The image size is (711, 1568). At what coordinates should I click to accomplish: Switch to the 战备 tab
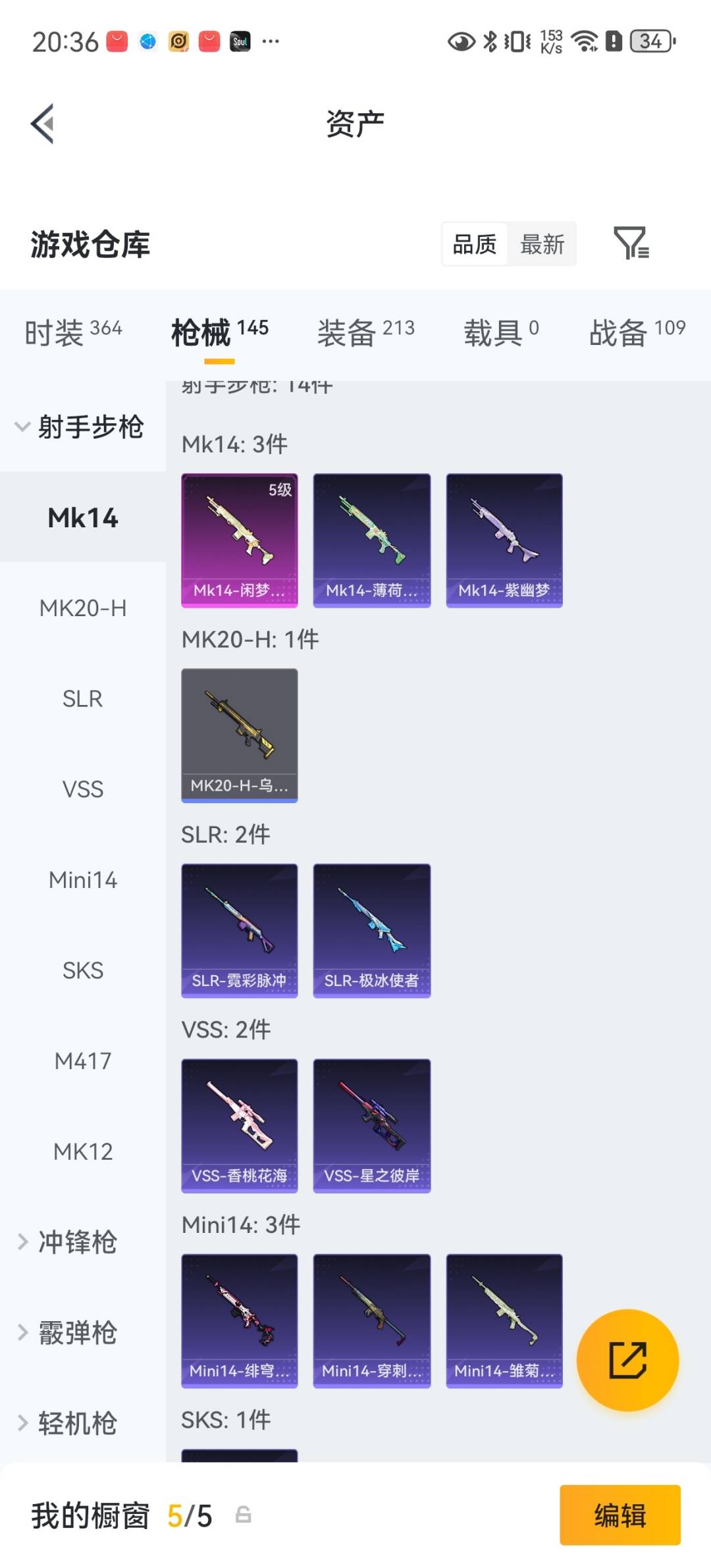(637, 332)
